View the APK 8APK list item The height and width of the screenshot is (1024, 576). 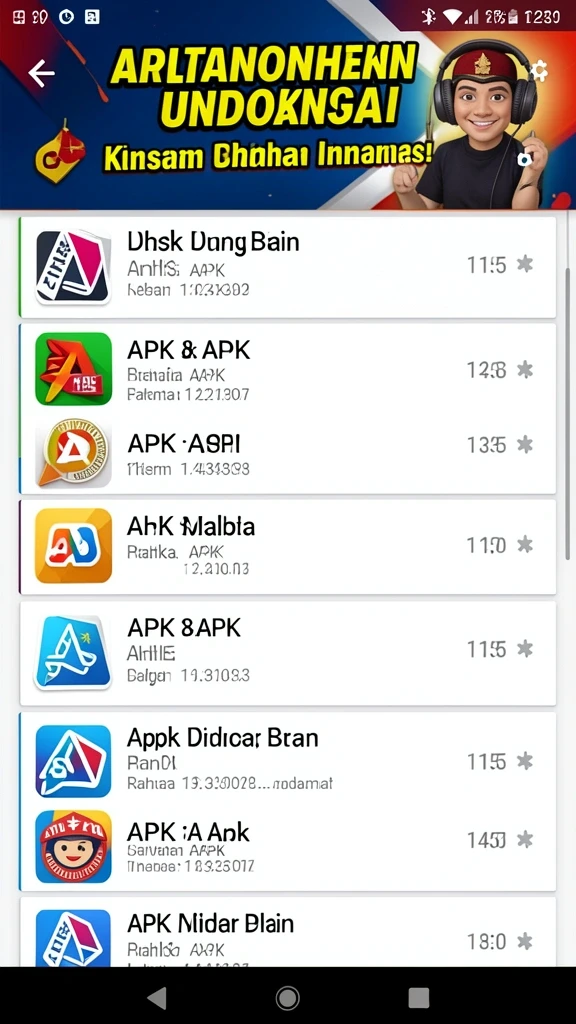point(288,653)
